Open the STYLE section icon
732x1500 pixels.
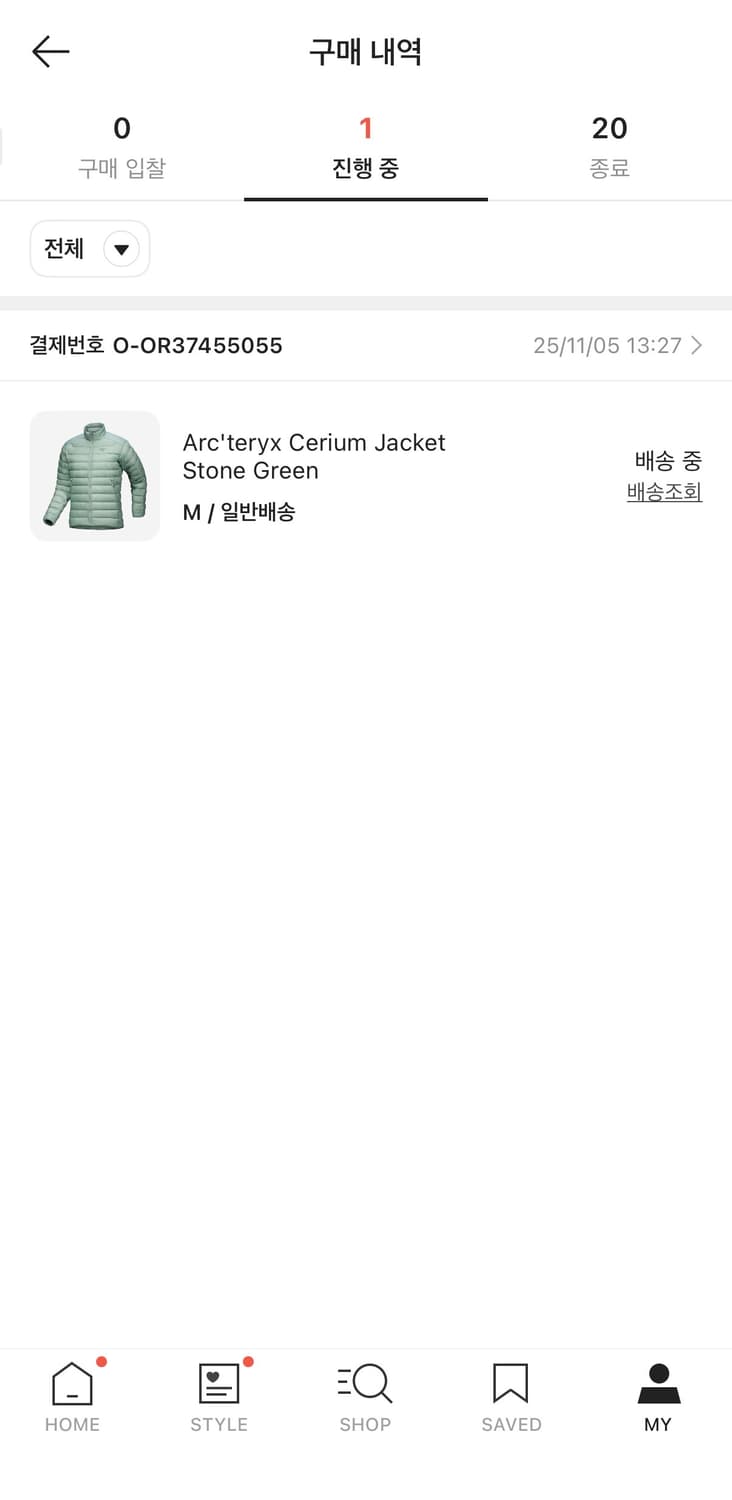(x=218, y=1383)
